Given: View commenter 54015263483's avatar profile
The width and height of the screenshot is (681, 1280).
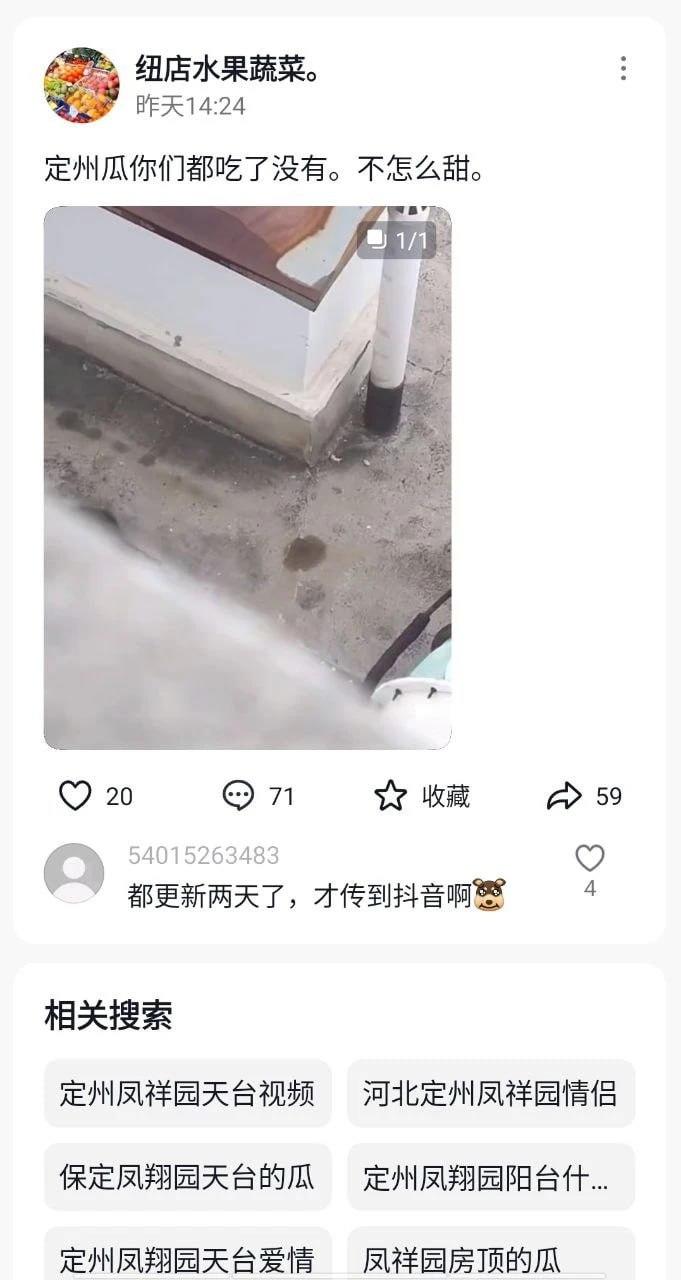Looking at the screenshot, I should coord(74,873).
